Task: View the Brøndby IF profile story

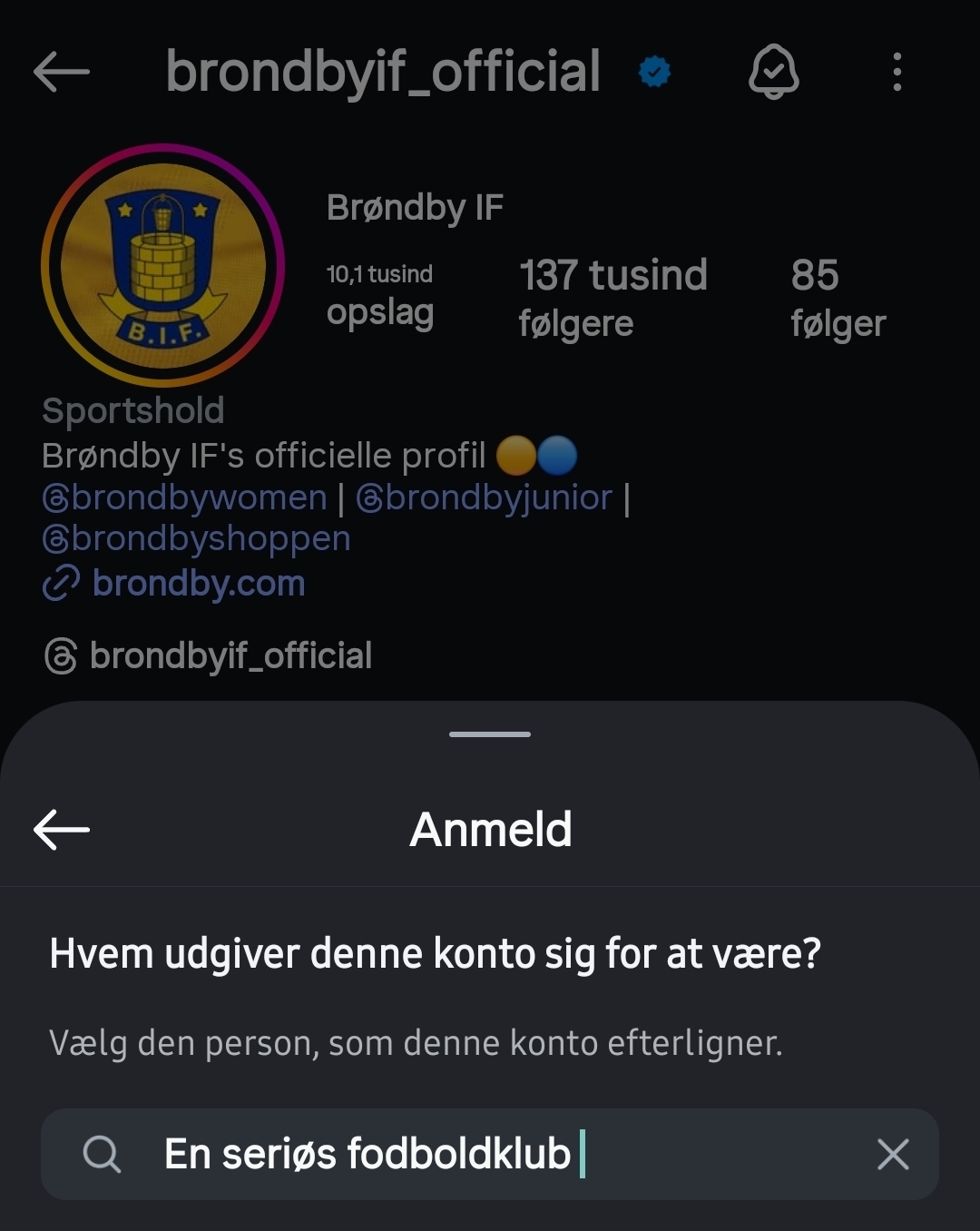Action: [x=163, y=266]
